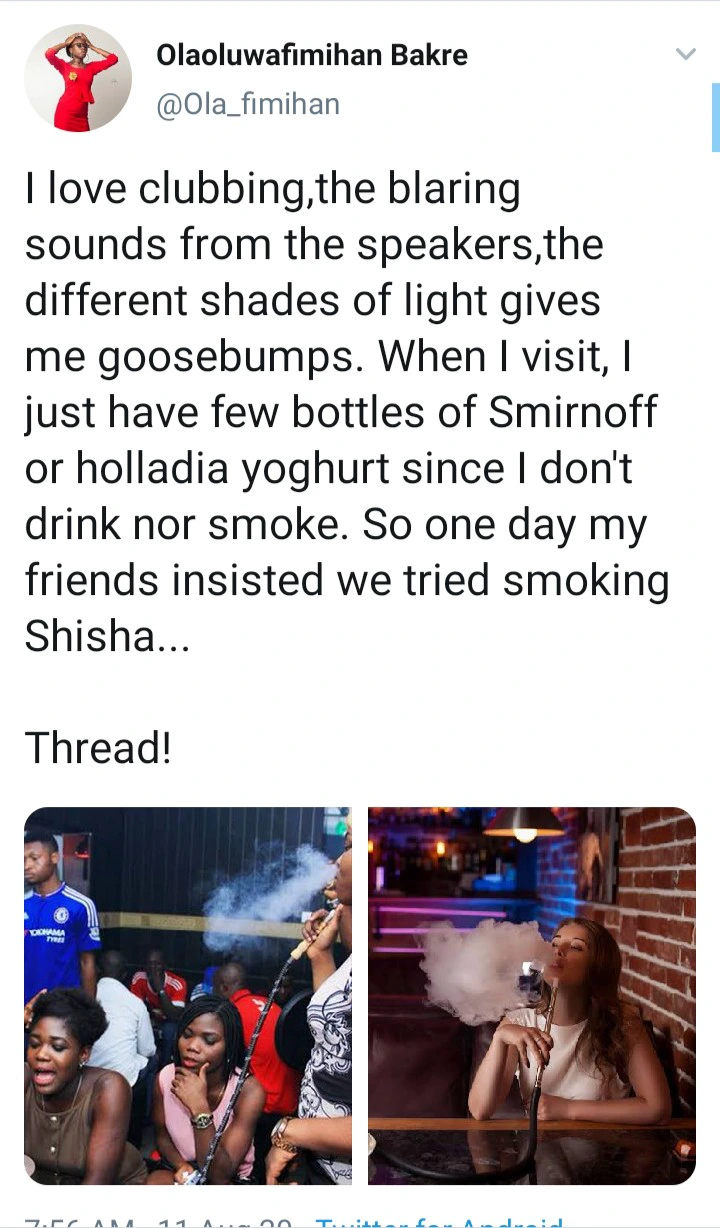Select the display name Olaoluwafimihan Bakre

pyautogui.click(x=311, y=56)
